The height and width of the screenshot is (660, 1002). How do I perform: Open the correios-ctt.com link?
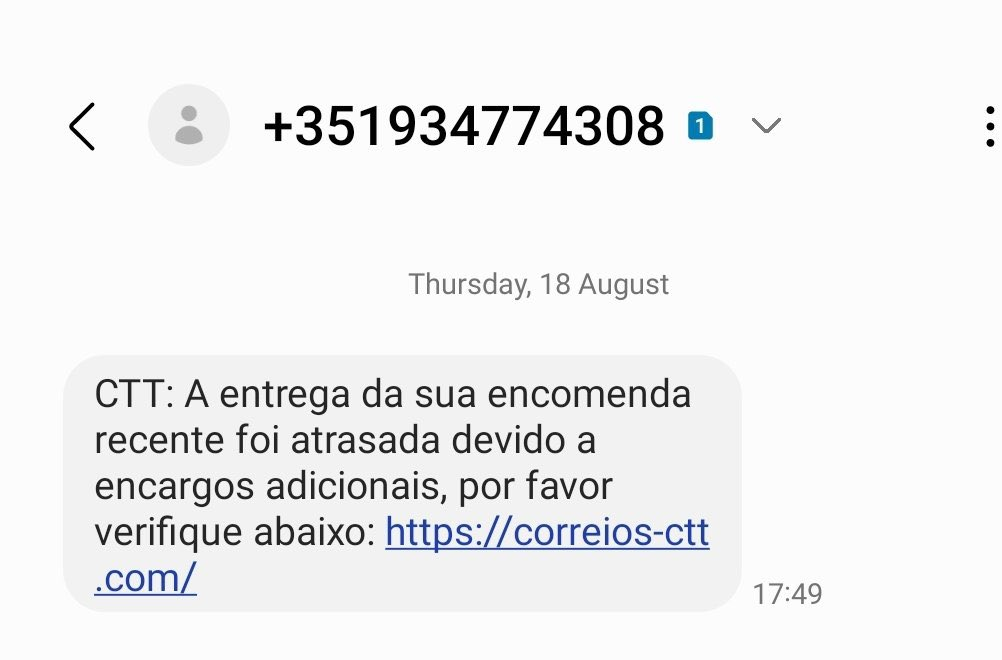(x=546, y=532)
